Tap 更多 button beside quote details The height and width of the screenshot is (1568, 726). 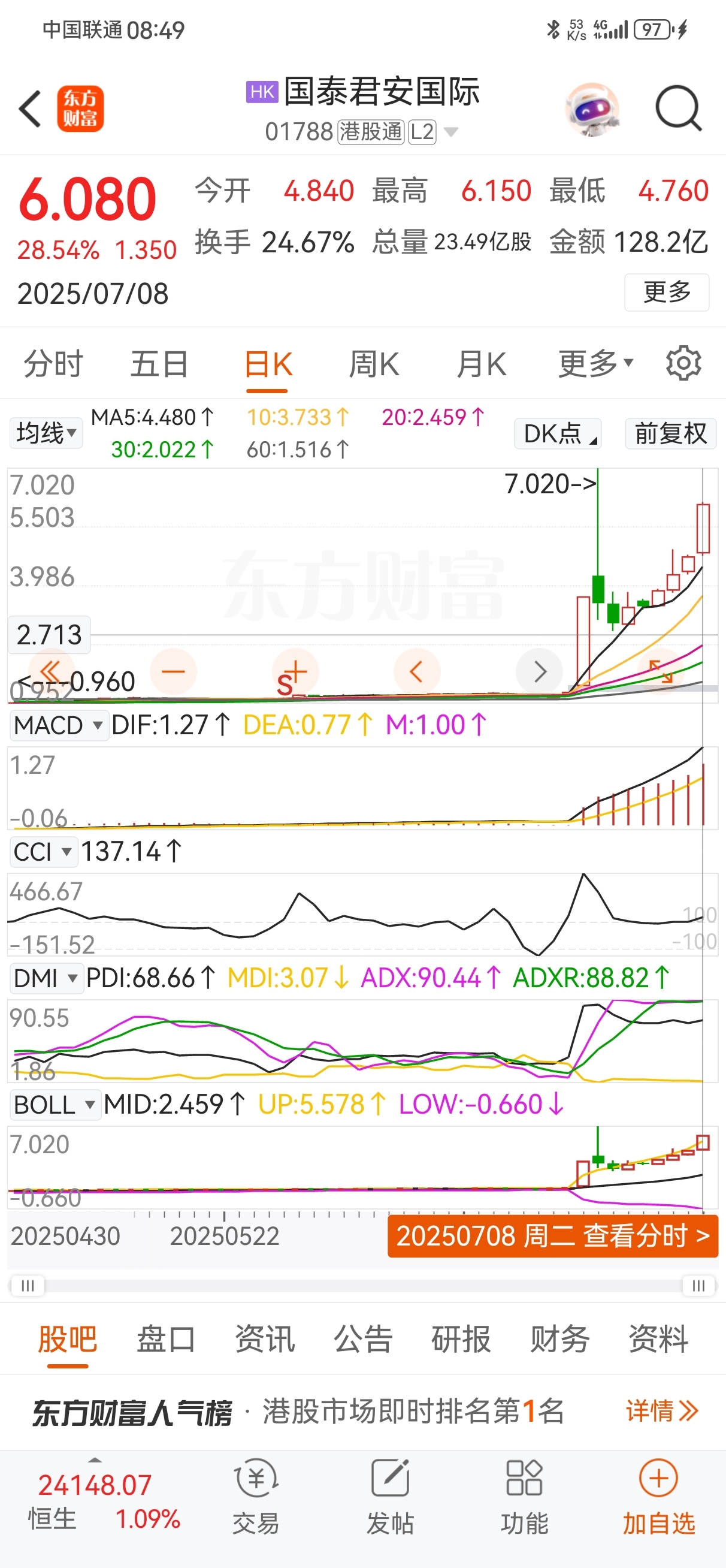pyautogui.click(x=667, y=292)
